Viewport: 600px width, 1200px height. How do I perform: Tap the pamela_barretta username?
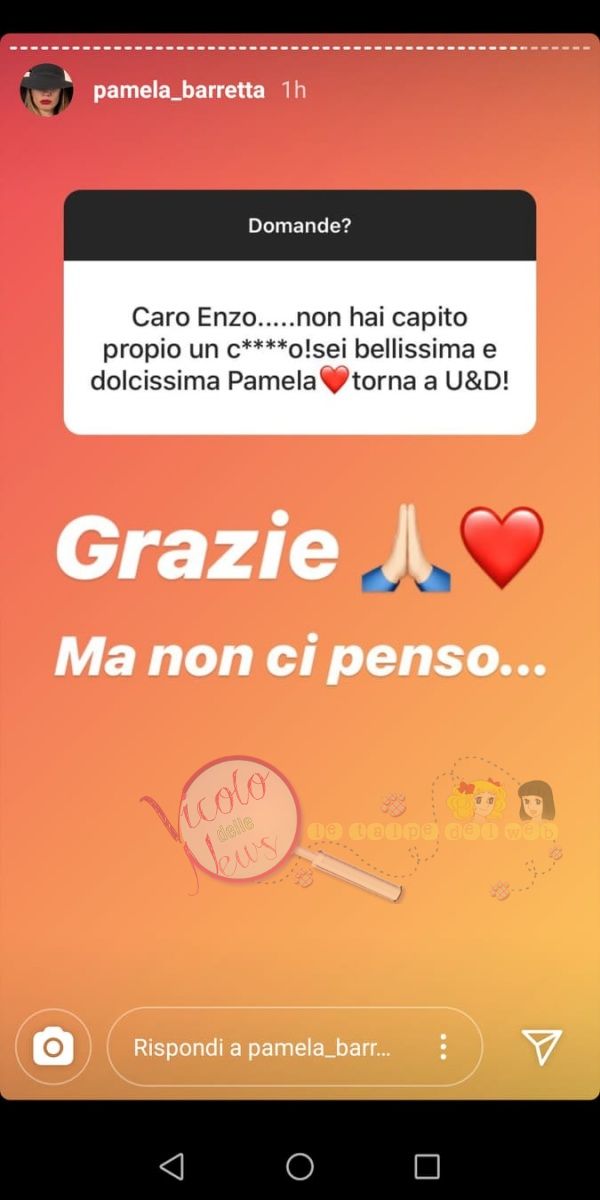(179, 90)
